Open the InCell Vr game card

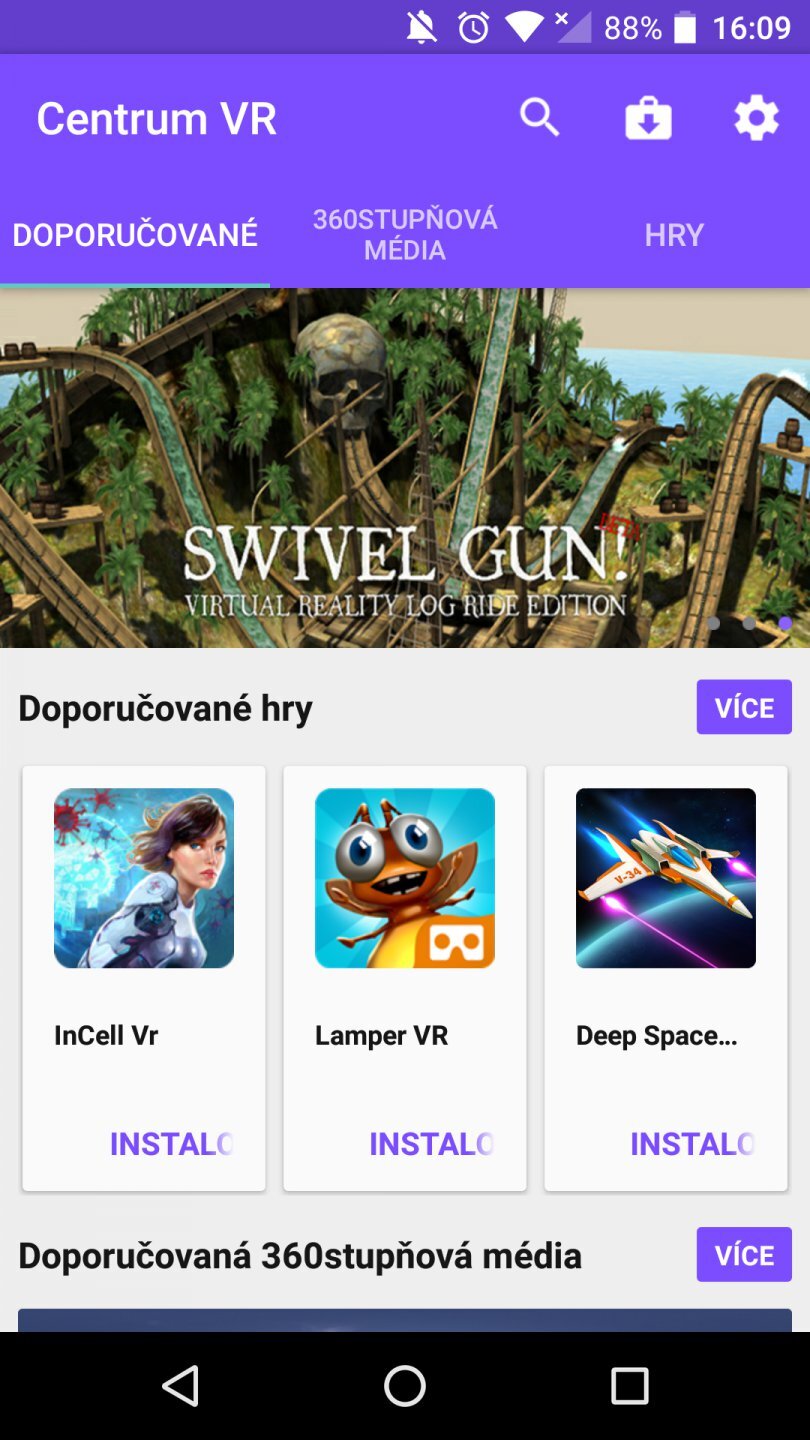(144, 900)
